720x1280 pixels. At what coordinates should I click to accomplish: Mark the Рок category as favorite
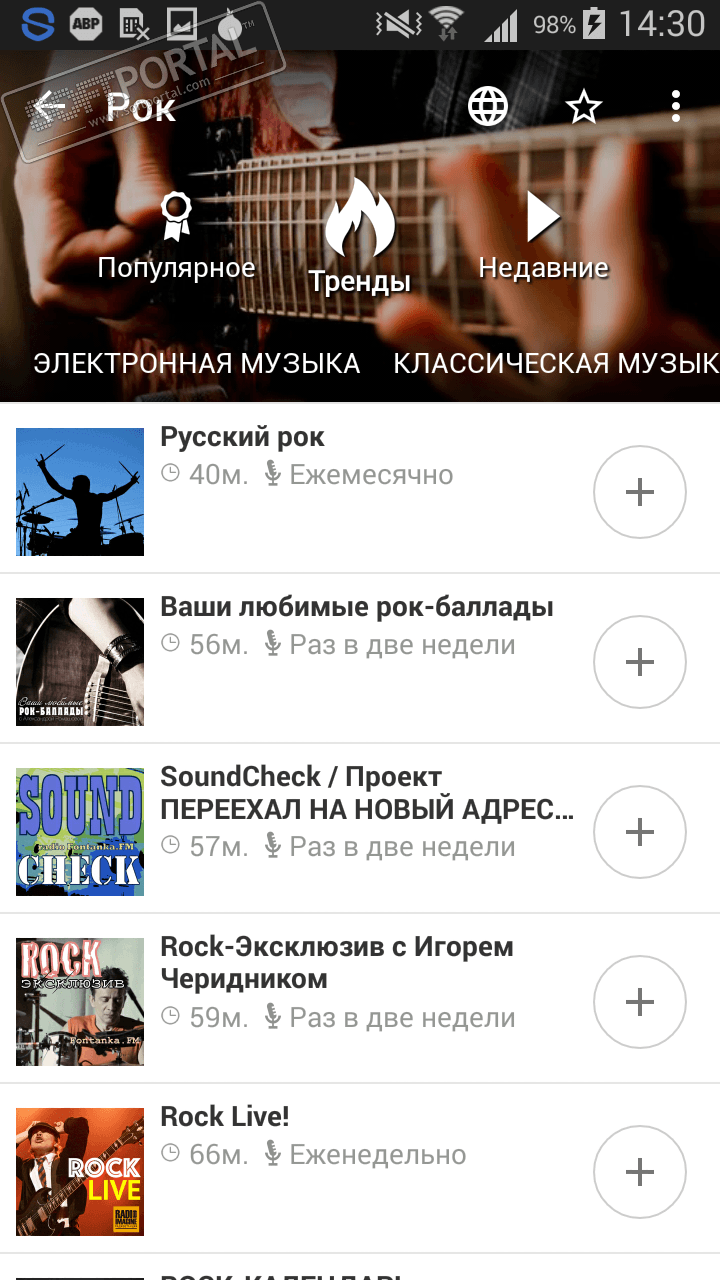[x=583, y=106]
